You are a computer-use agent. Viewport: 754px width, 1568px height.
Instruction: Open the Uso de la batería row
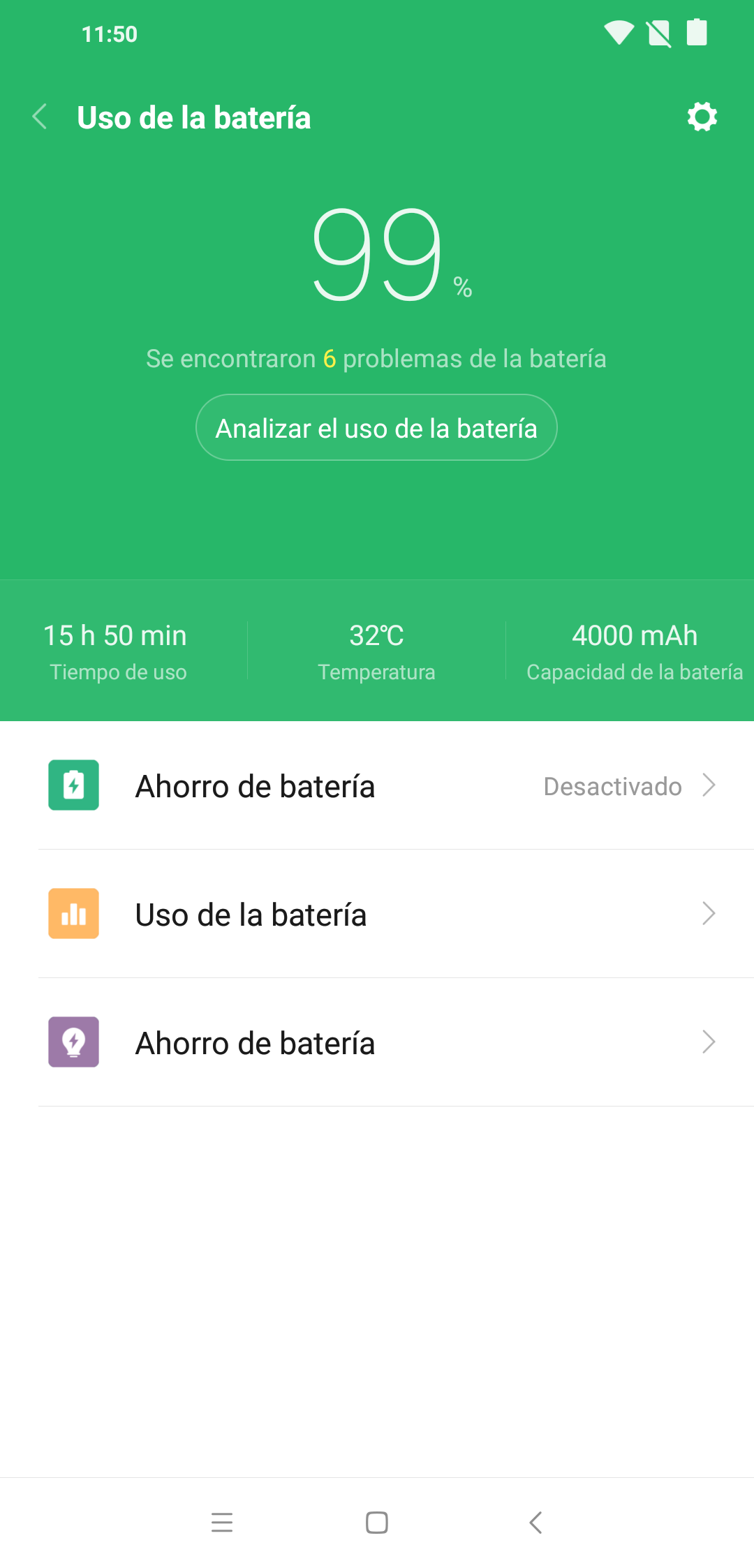(x=377, y=914)
